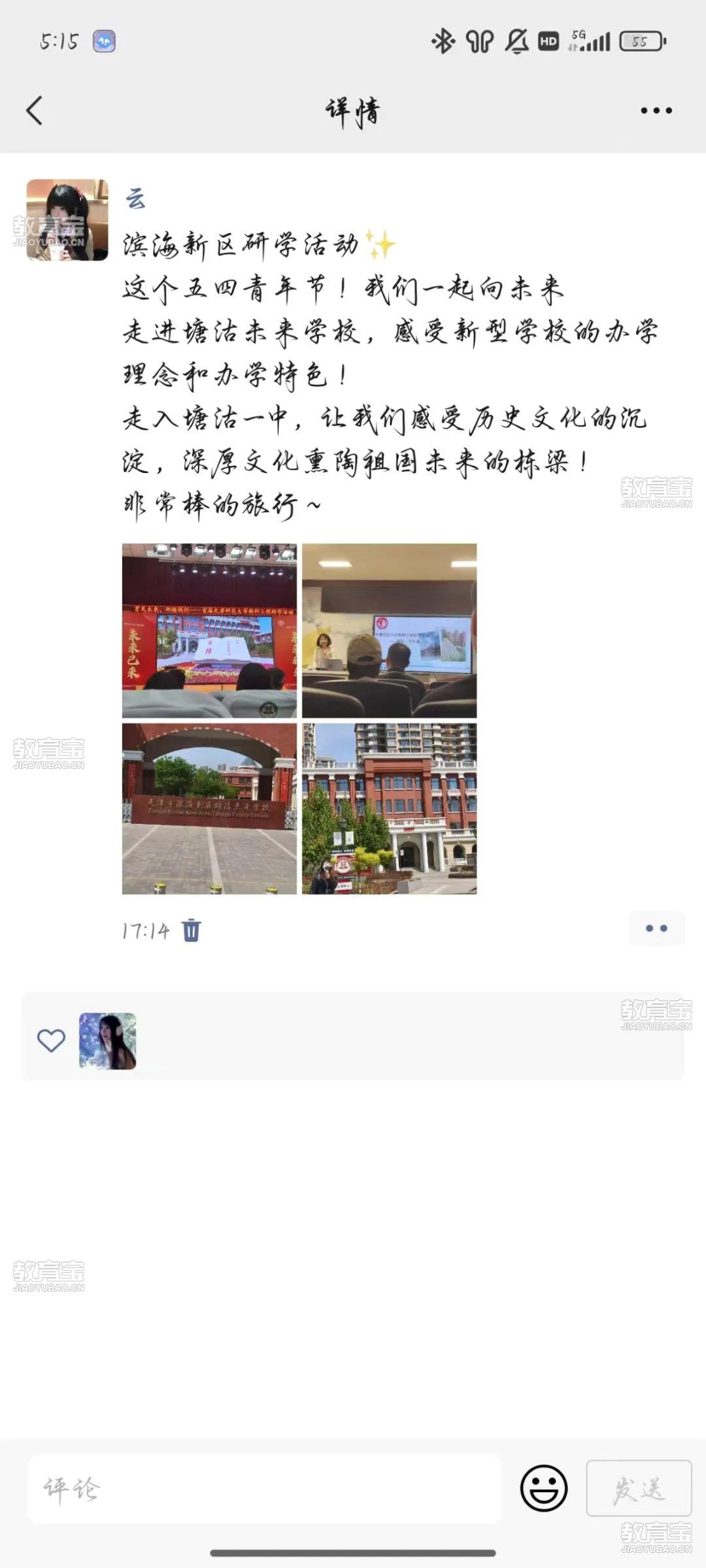The image size is (706, 1568).
Task: Tap the 评论 comment input field
Action: [264, 1489]
